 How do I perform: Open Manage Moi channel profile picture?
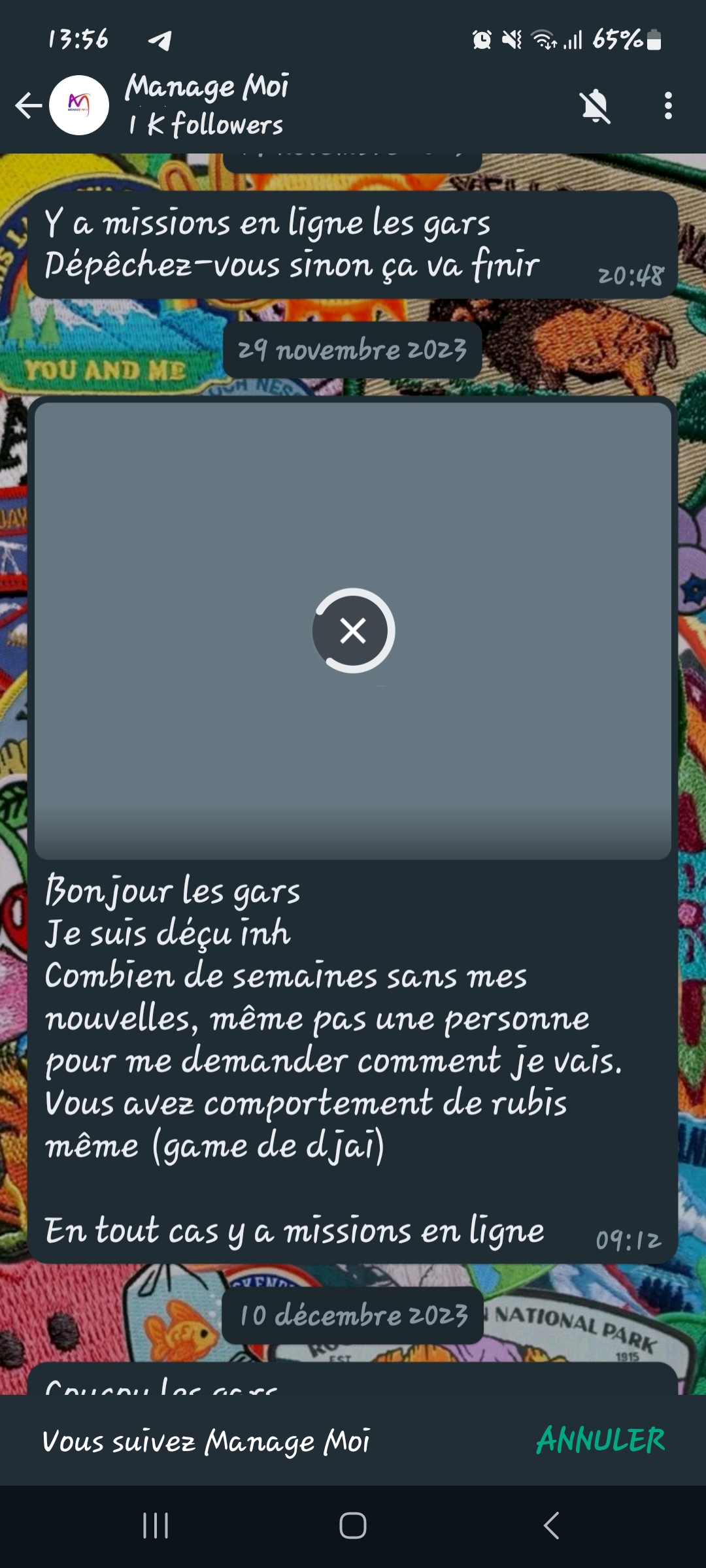pyautogui.click(x=79, y=105)
